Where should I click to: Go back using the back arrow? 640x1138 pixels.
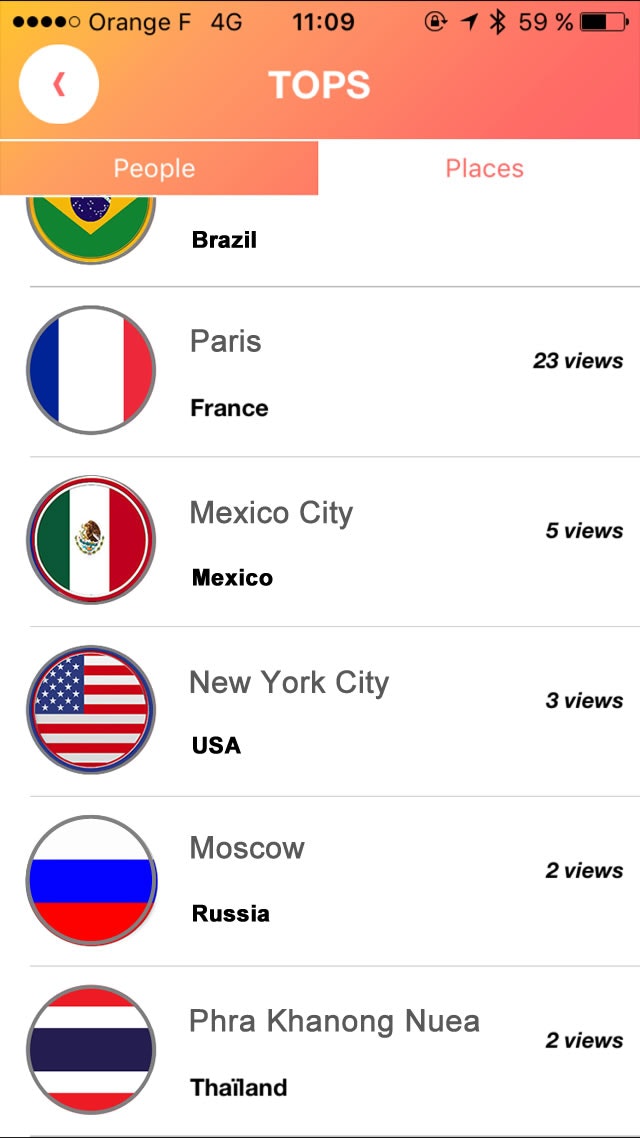59,85
